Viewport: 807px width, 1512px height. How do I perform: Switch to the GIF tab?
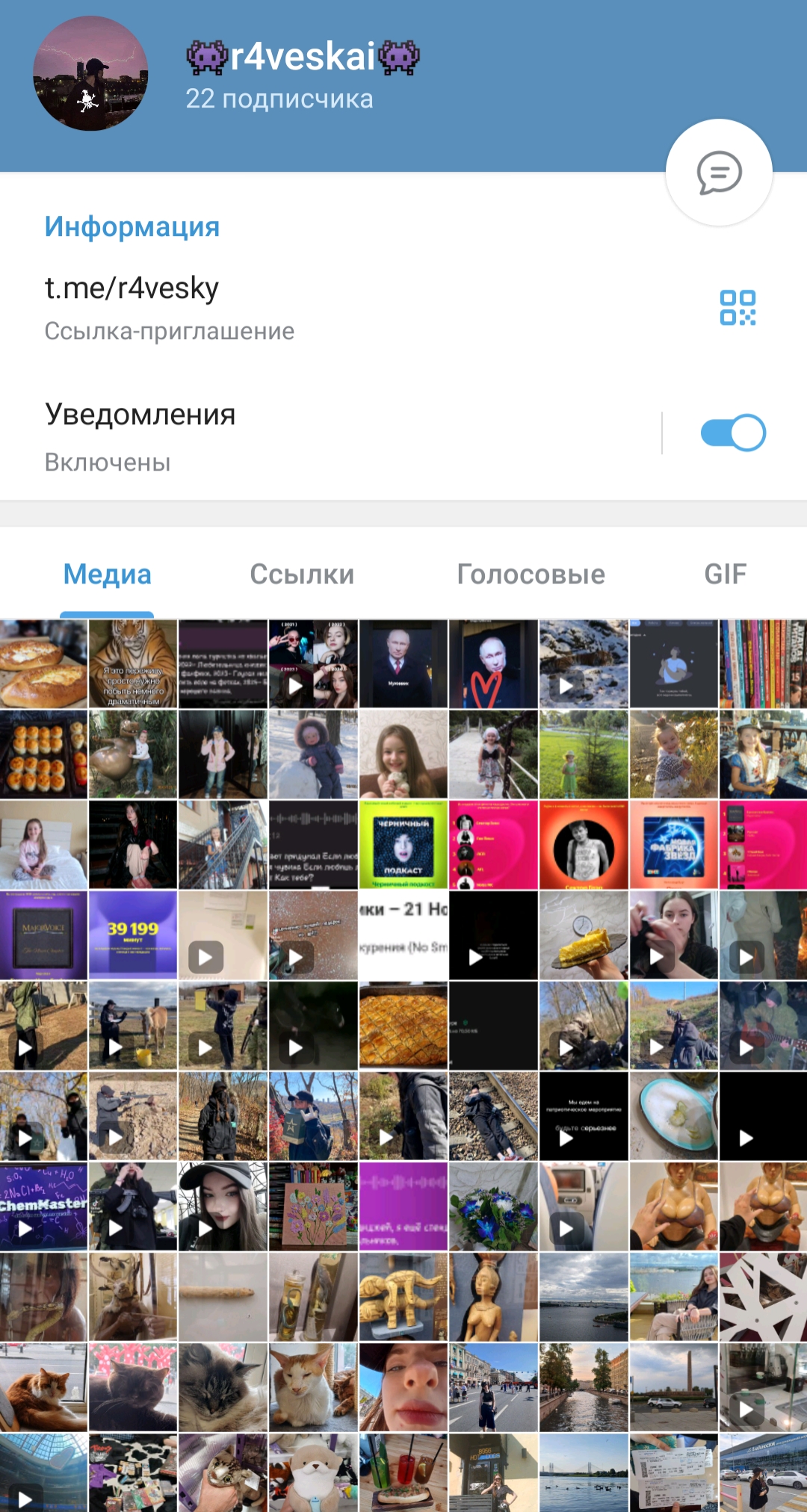[725, 574]
